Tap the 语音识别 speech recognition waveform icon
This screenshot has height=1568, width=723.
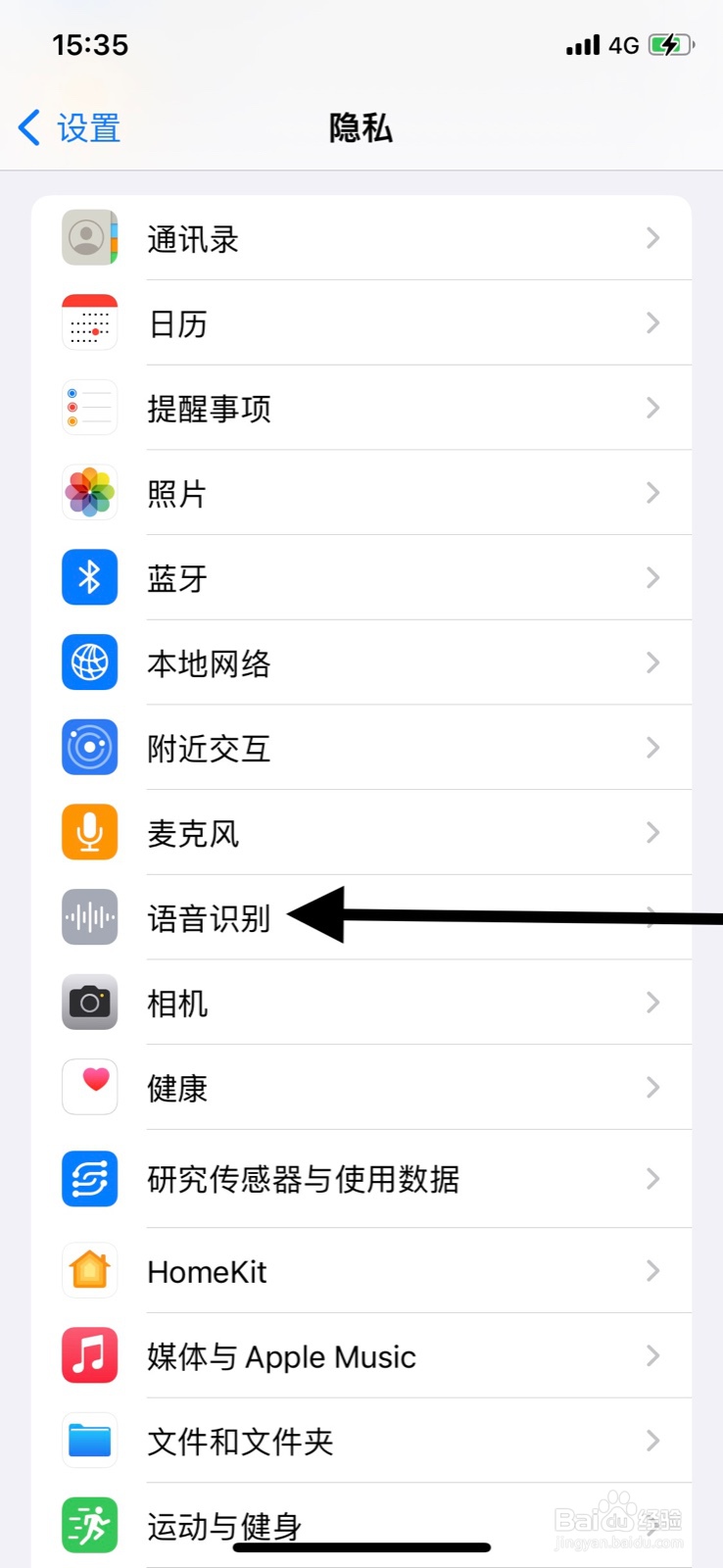point(89,917)
